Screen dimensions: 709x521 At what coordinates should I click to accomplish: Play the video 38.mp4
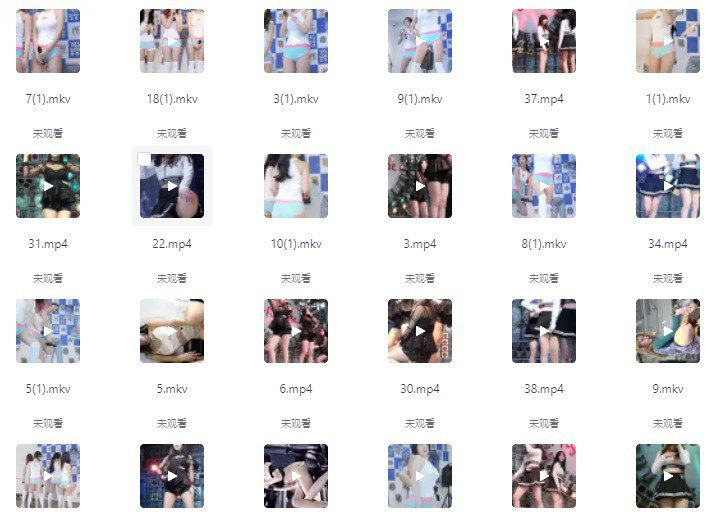[x=544, y=331]
